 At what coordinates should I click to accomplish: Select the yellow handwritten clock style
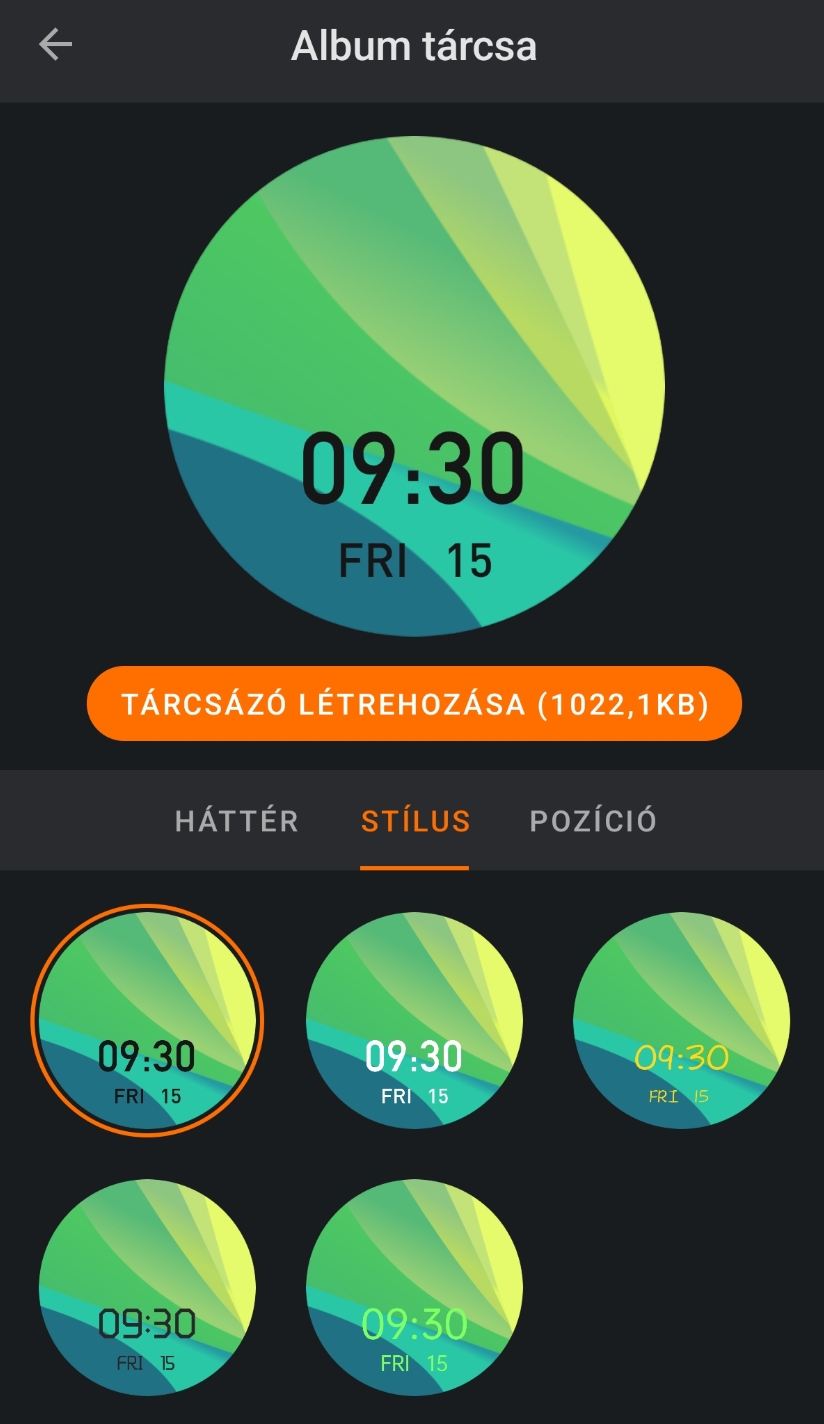point(681,1021)
